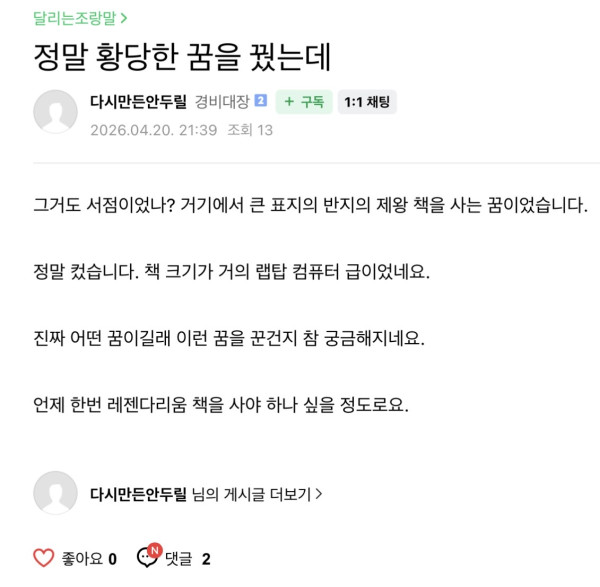Like the post with 좋아요 heart
This screenshot has width=600, height=587.
[44, 558]
